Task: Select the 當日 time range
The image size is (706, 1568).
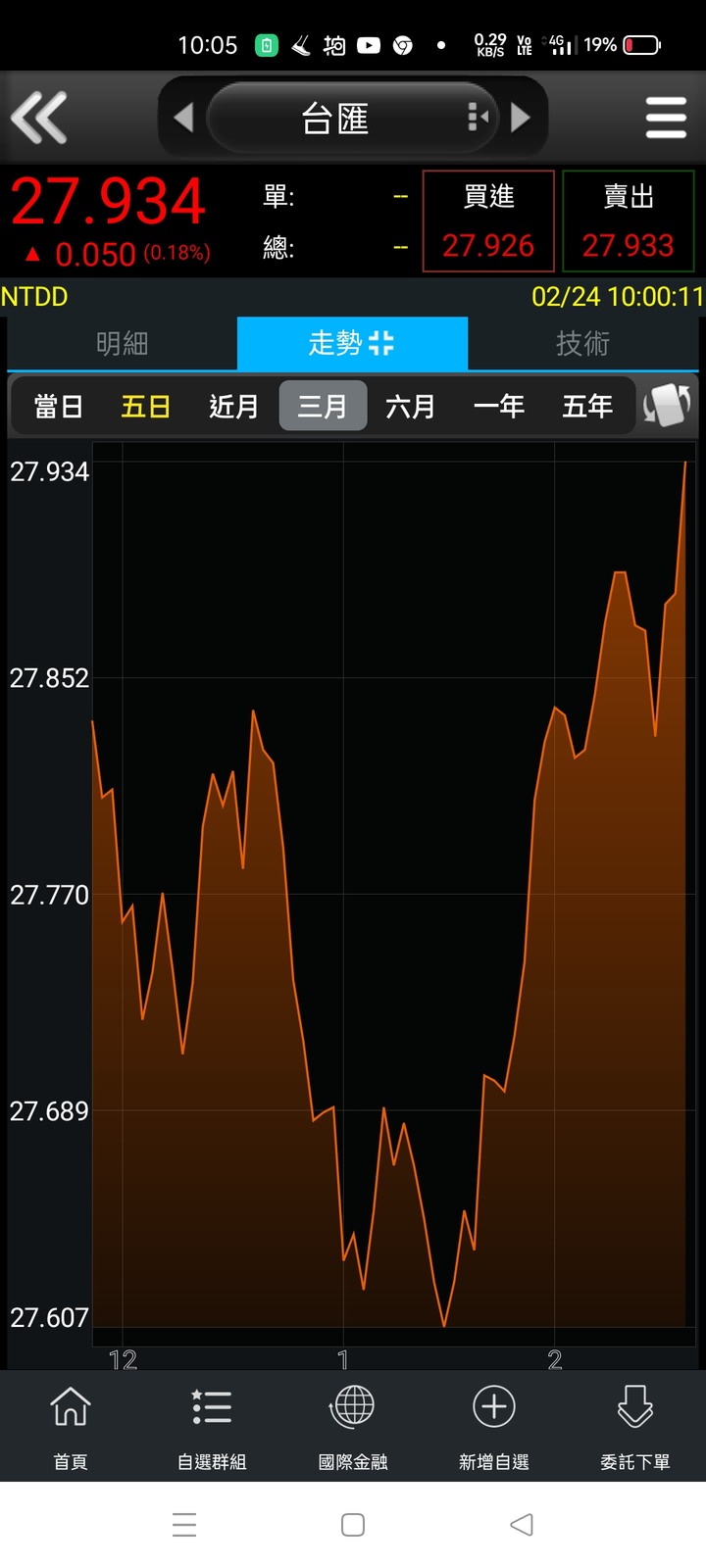Action: (58, 406)
